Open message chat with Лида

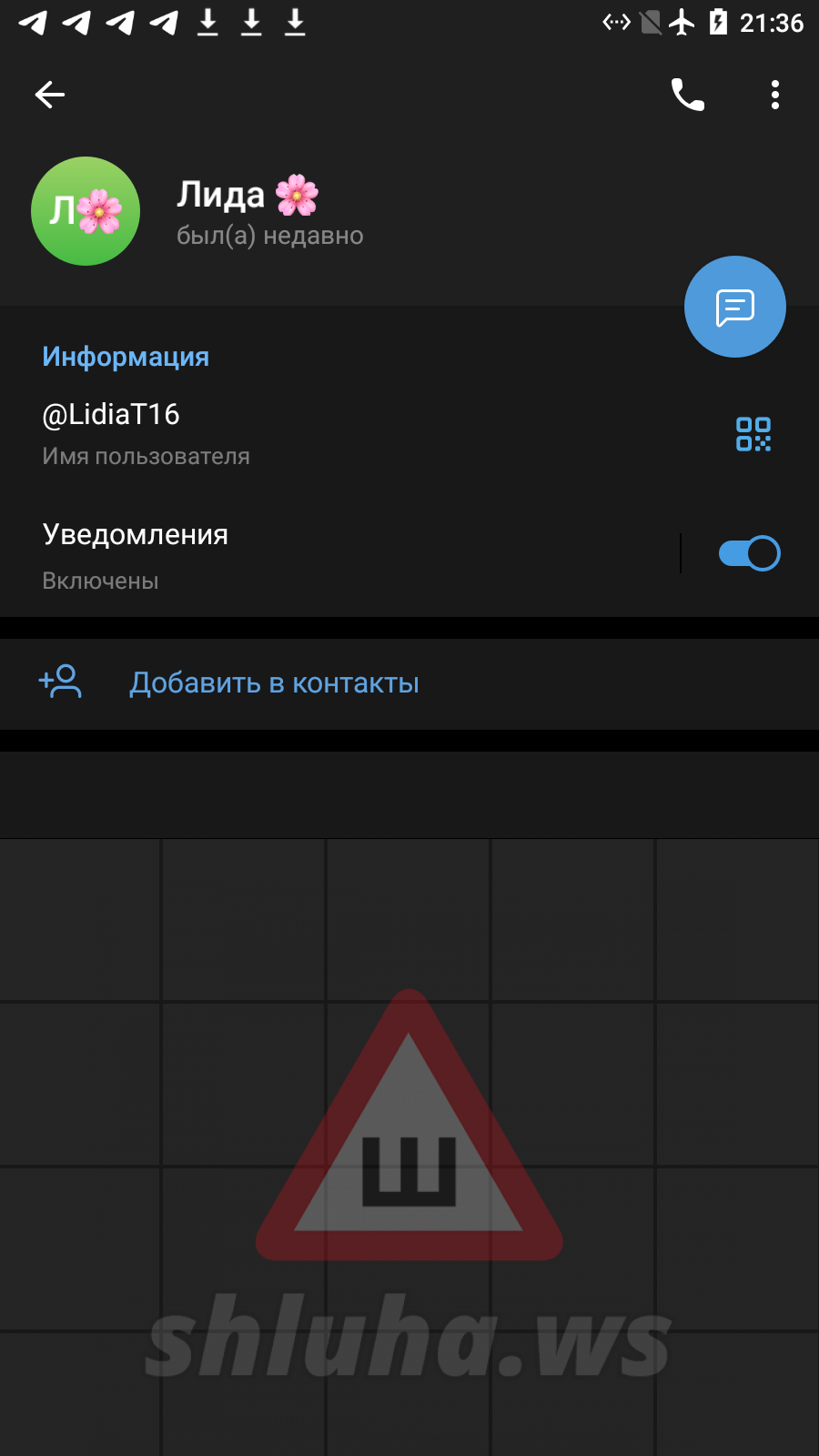pyautogui.click(x=734, y=307)
